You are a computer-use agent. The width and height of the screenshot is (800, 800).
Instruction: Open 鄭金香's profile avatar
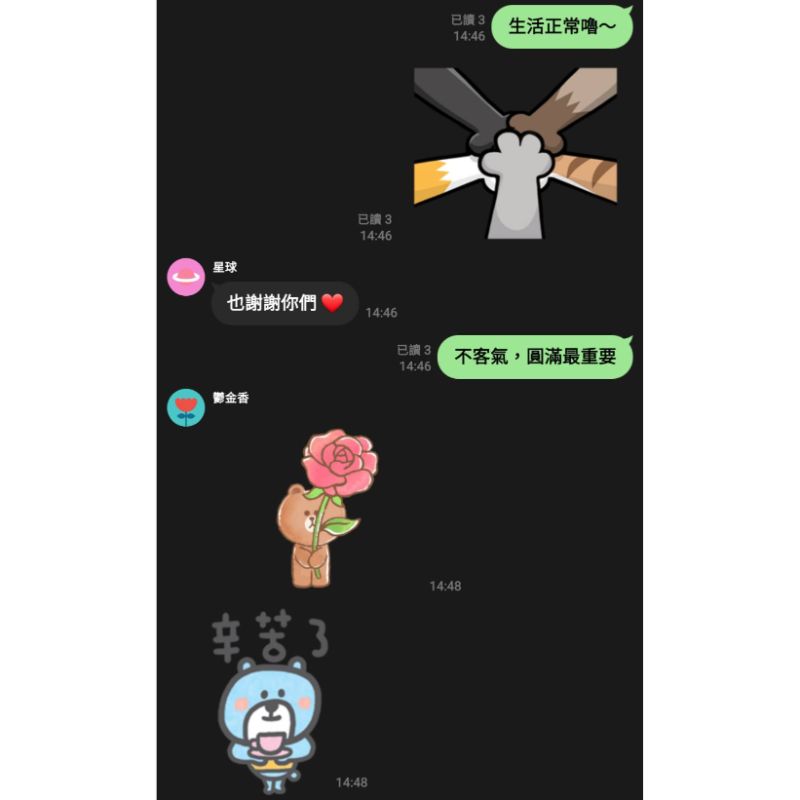point(186,407)
